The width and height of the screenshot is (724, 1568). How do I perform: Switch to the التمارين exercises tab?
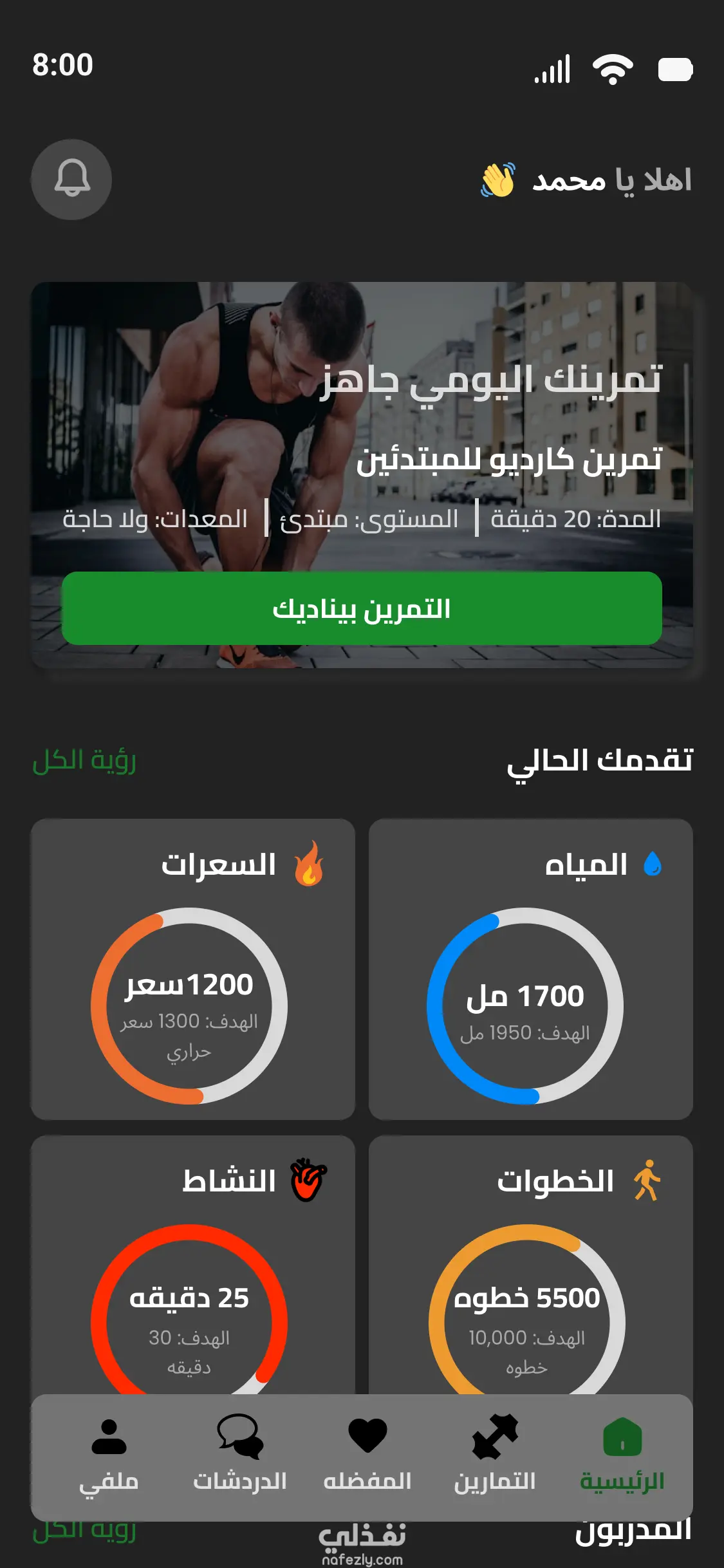(495, 1457)
